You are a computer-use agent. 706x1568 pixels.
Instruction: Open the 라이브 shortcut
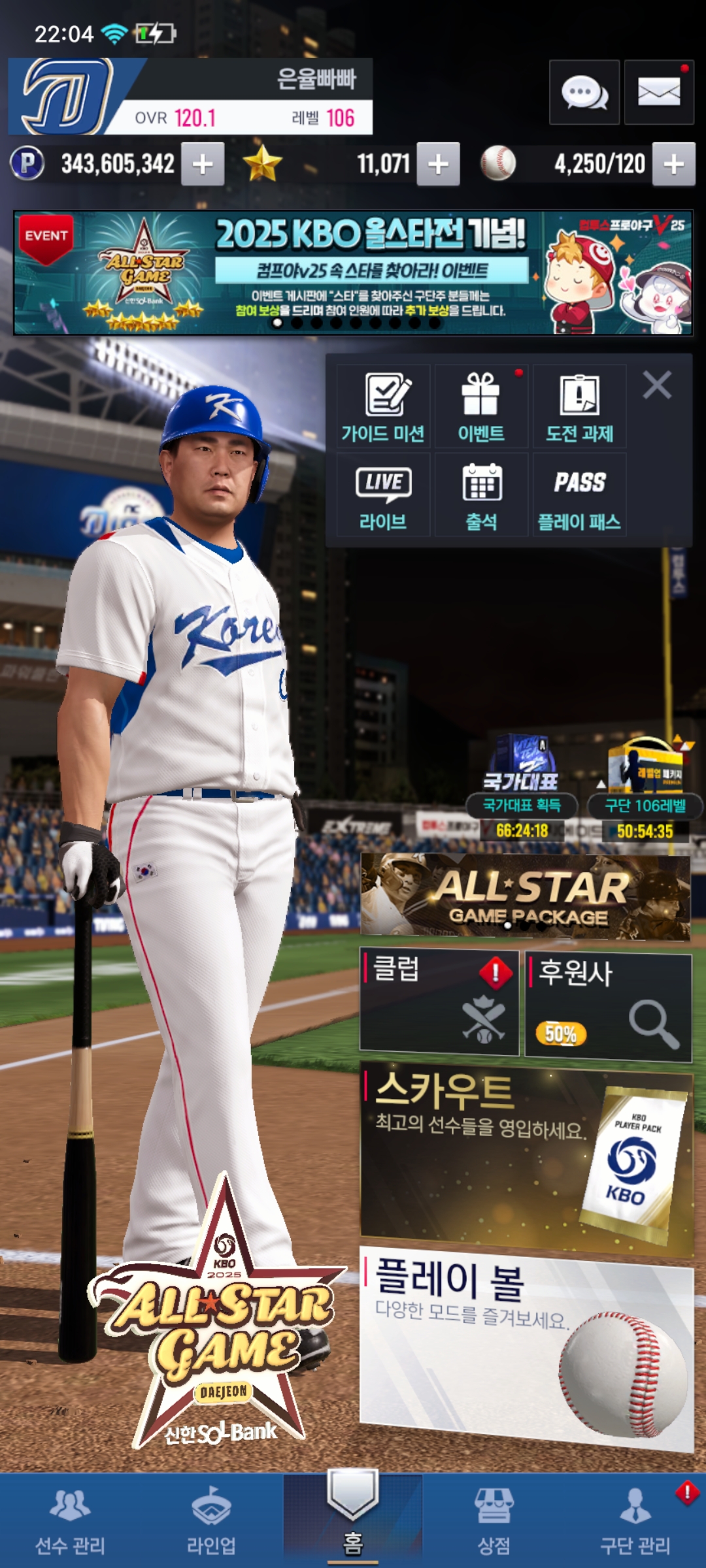383,495
